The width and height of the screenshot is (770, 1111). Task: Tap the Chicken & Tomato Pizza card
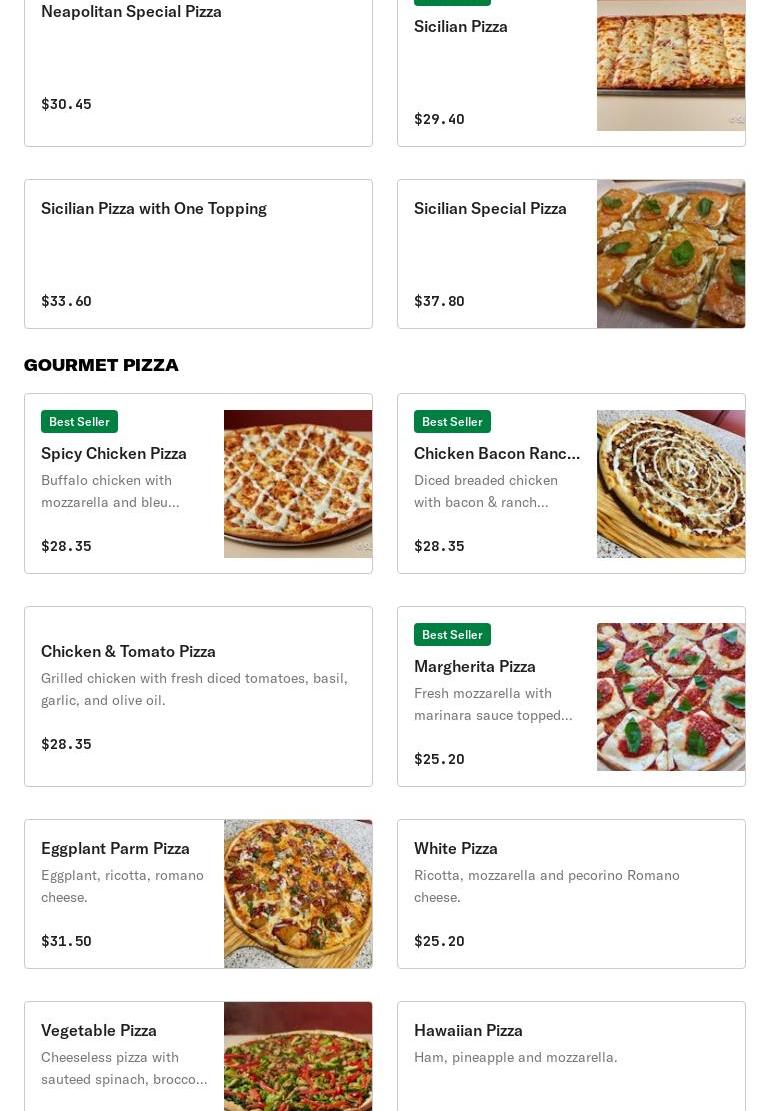[x=198, y=696]
